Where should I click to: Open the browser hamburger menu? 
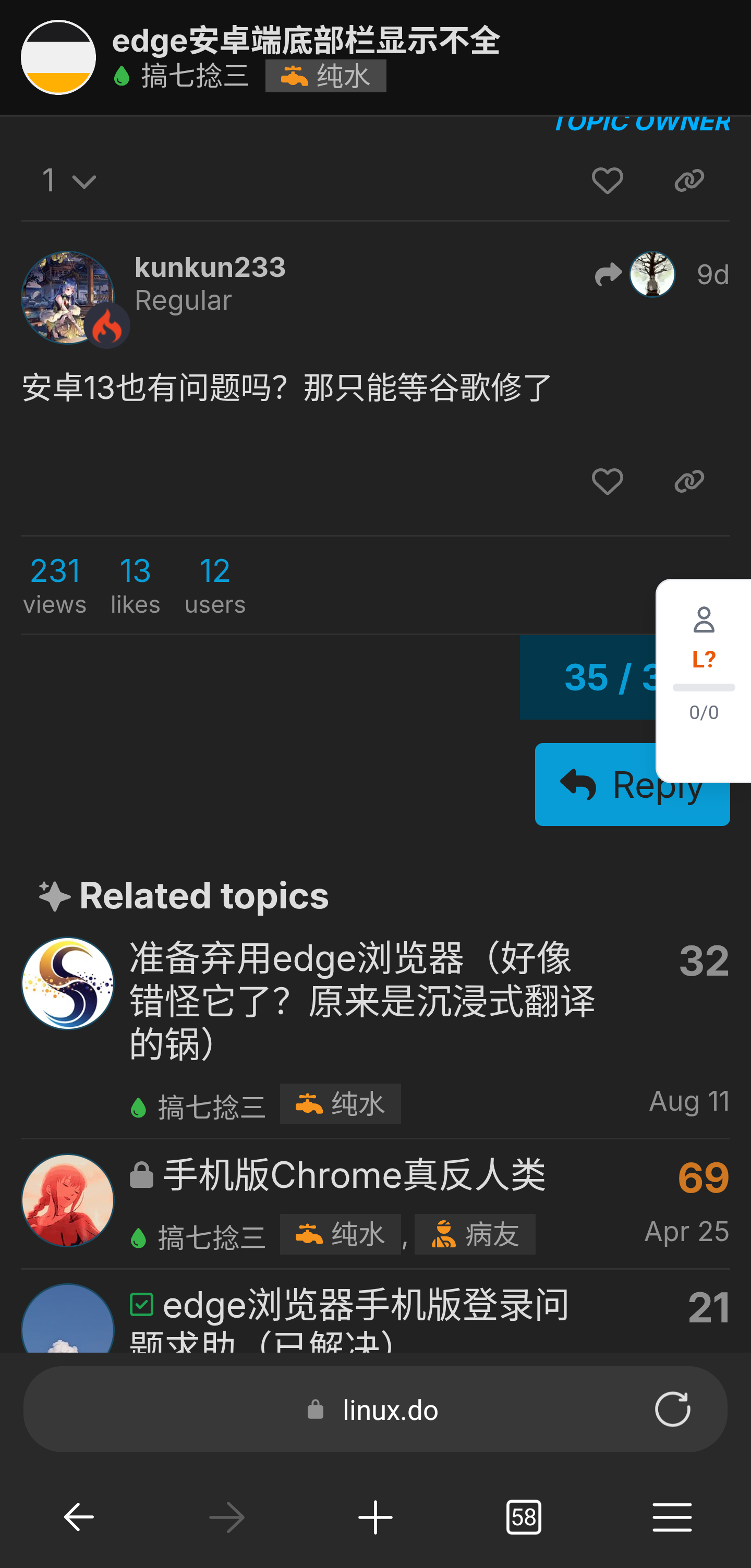(672, 1516)
